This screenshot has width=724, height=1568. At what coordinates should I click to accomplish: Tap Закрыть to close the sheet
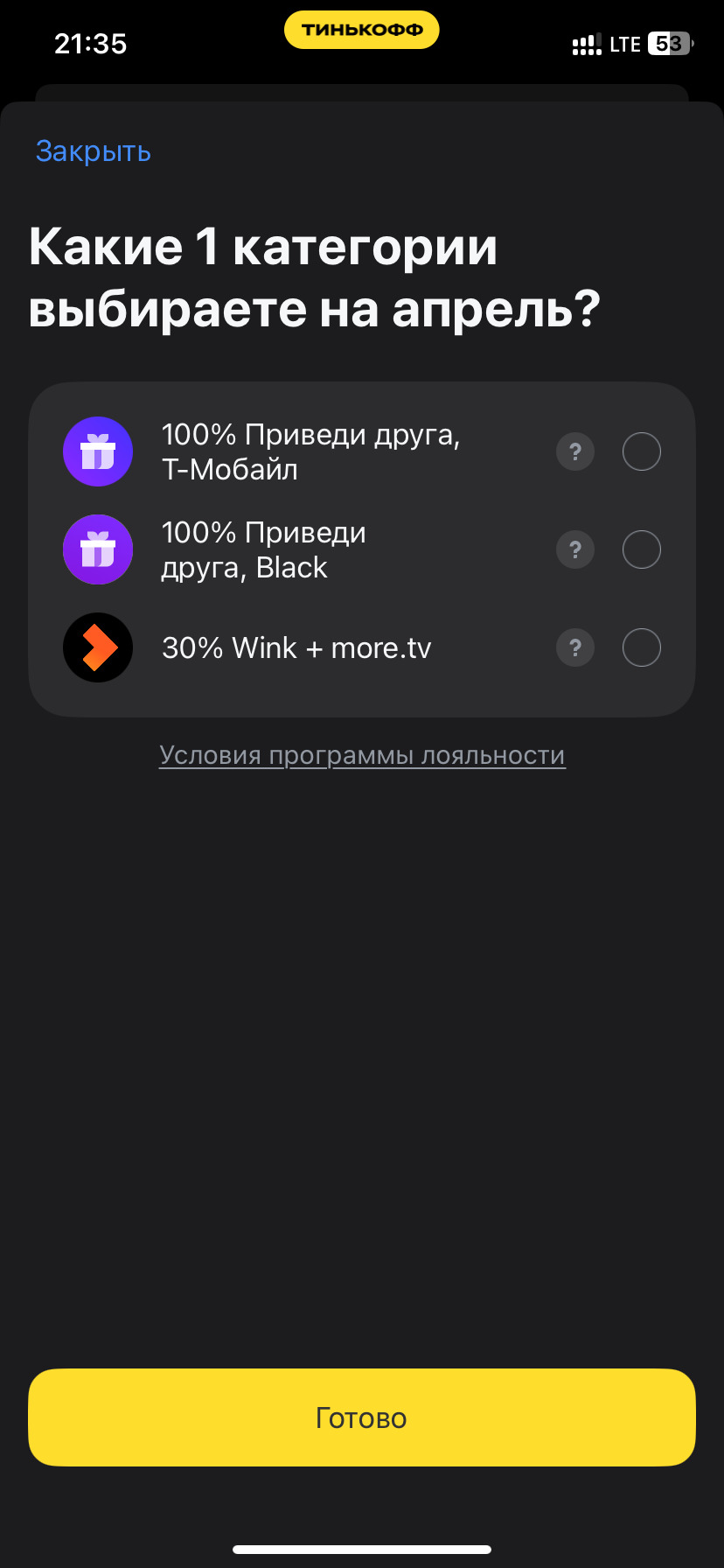pyautogui.click(x=93, y=151)
